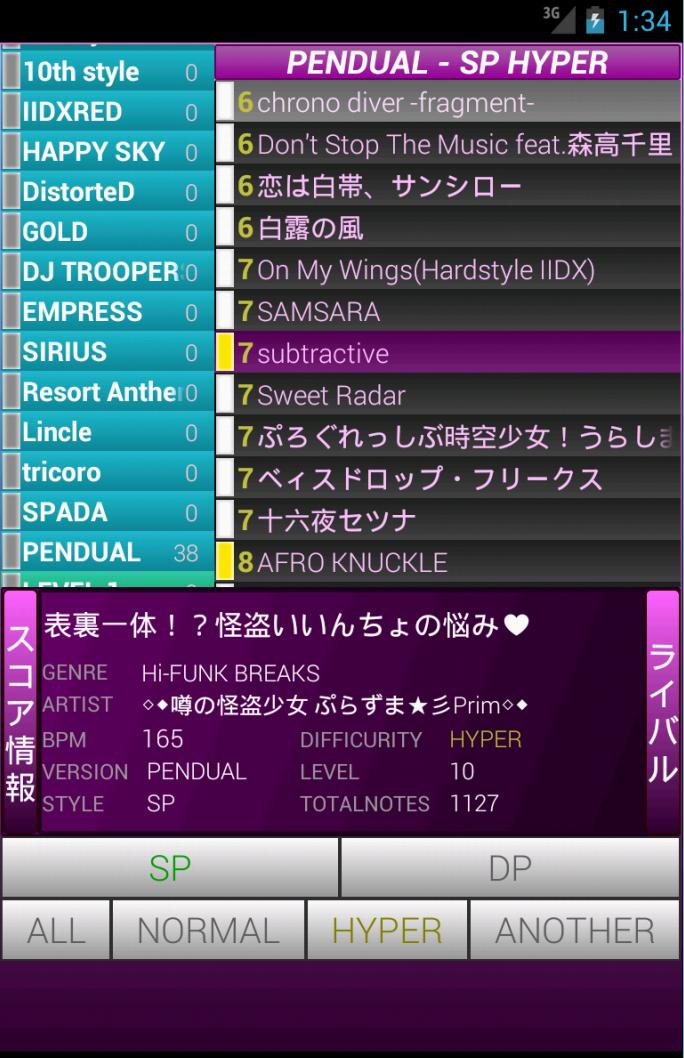Select the 10th style version folder
684x1058 pixels.
[107, 72]
